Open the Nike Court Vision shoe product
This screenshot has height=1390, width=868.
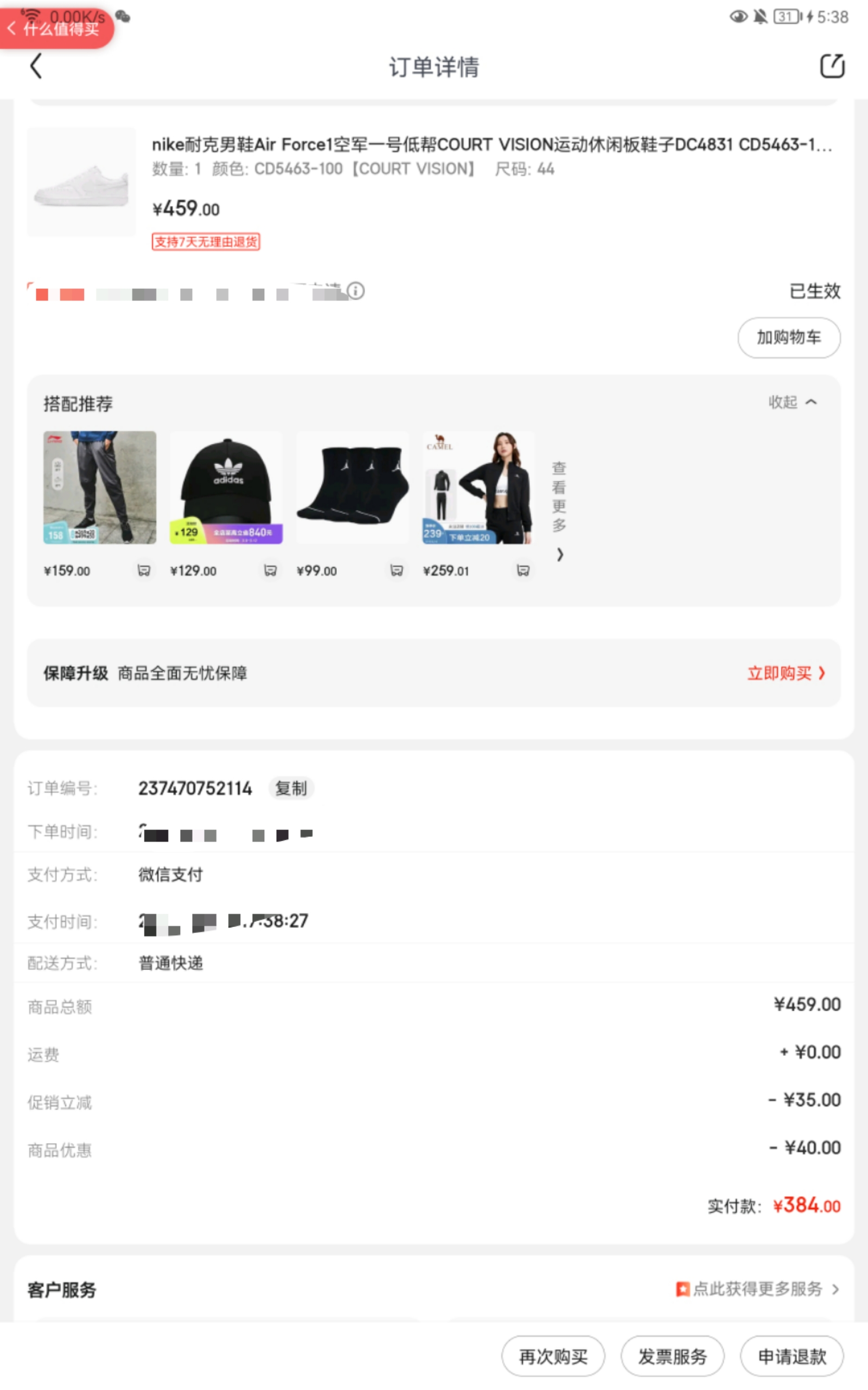81,181
